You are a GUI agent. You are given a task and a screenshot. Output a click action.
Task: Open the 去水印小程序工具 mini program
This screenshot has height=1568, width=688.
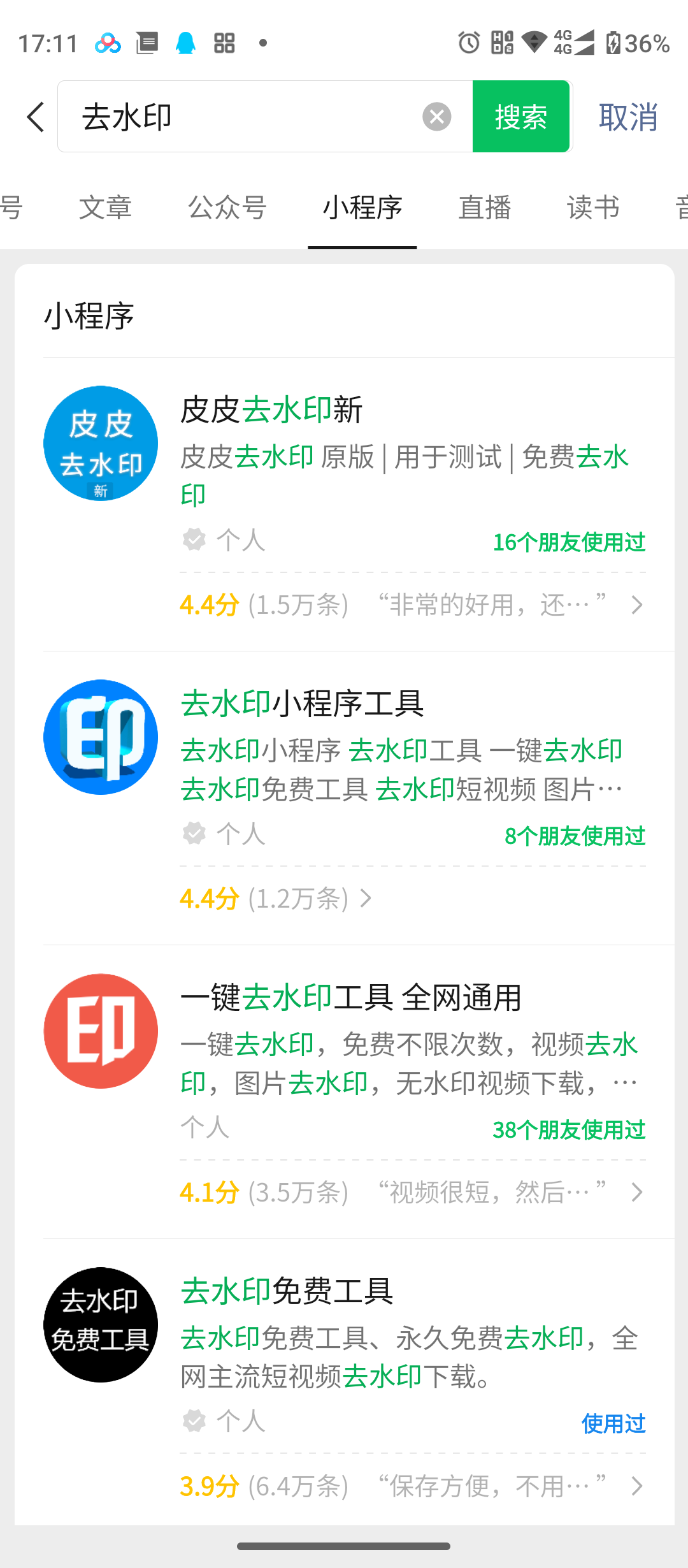tap(303, 704)
